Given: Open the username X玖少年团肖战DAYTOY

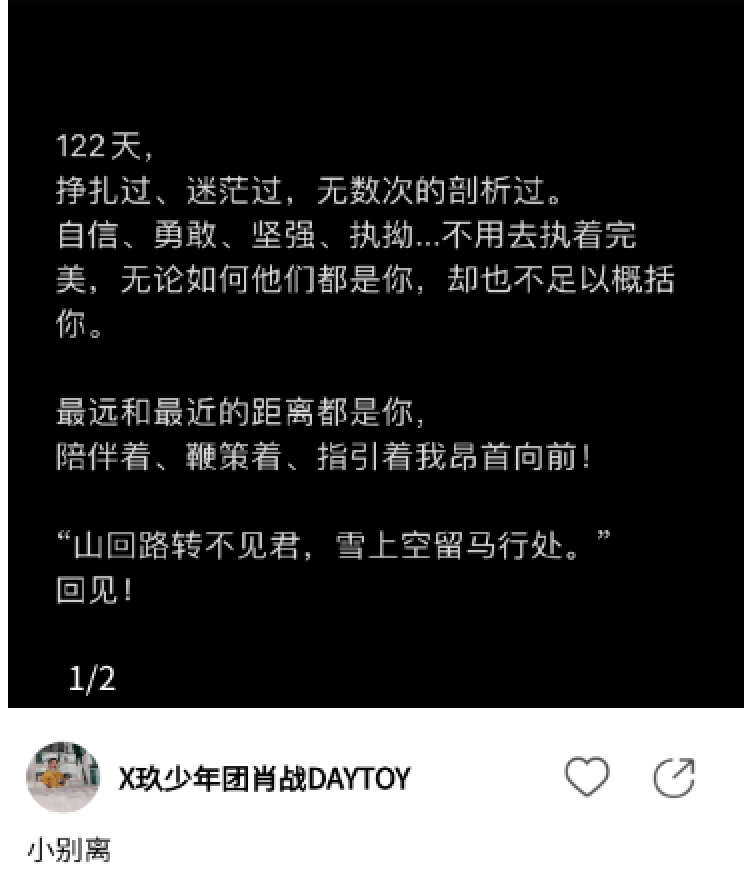Looking at the screenshot, I should tap(264, 778).
